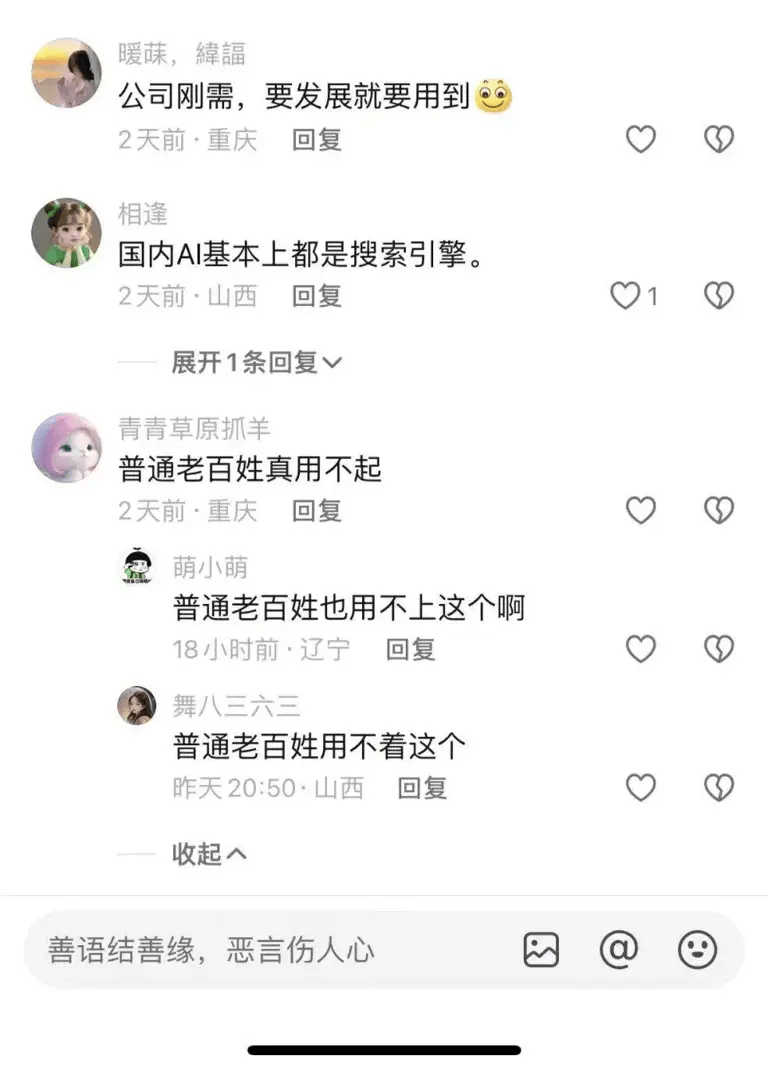This screenshot has height=1070, width=768.
Task: Expand 展开1条回复 under 相逢's comment
Action: click(x=256, y=362)
